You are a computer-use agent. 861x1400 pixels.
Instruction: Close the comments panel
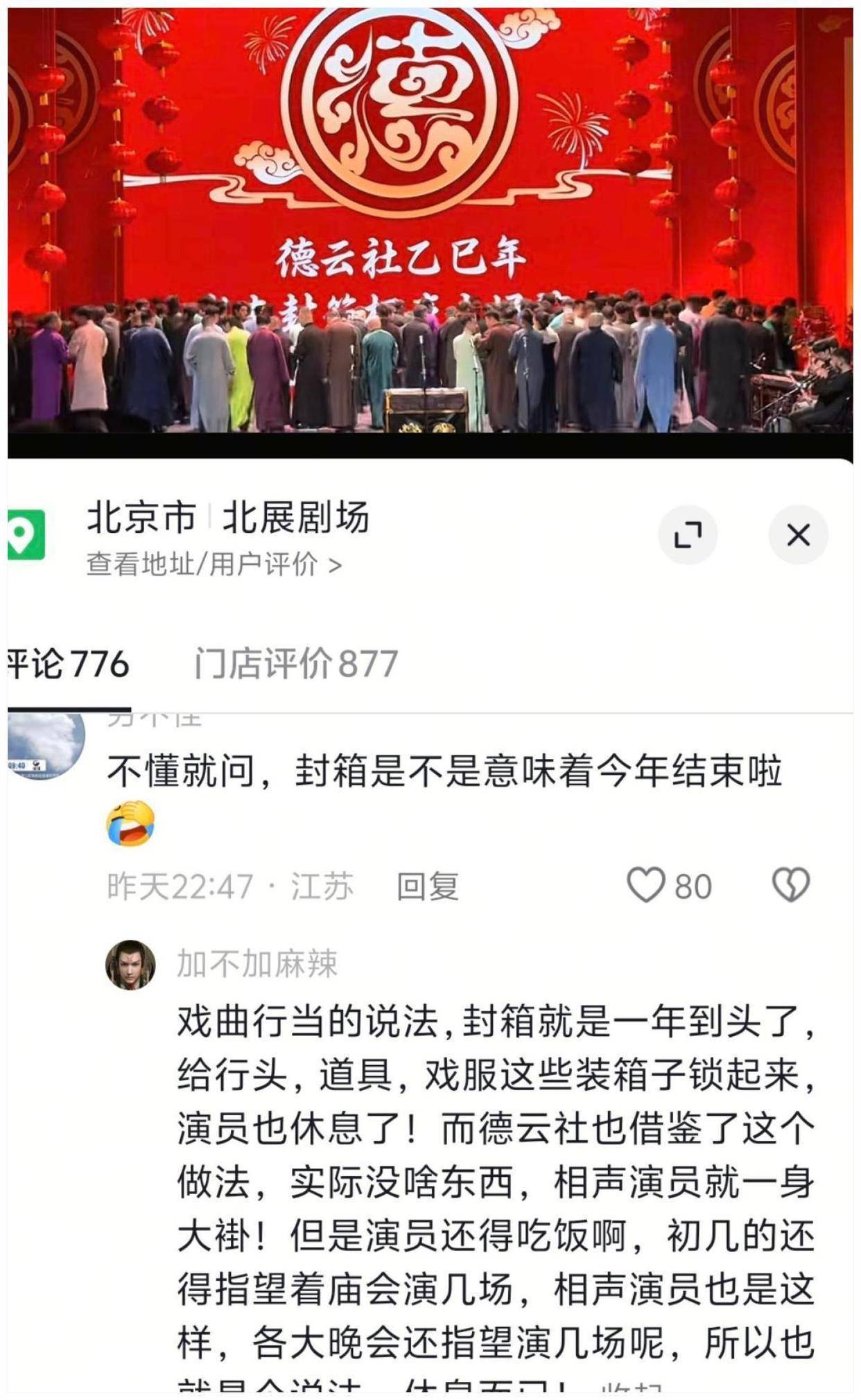coord(798,535)
